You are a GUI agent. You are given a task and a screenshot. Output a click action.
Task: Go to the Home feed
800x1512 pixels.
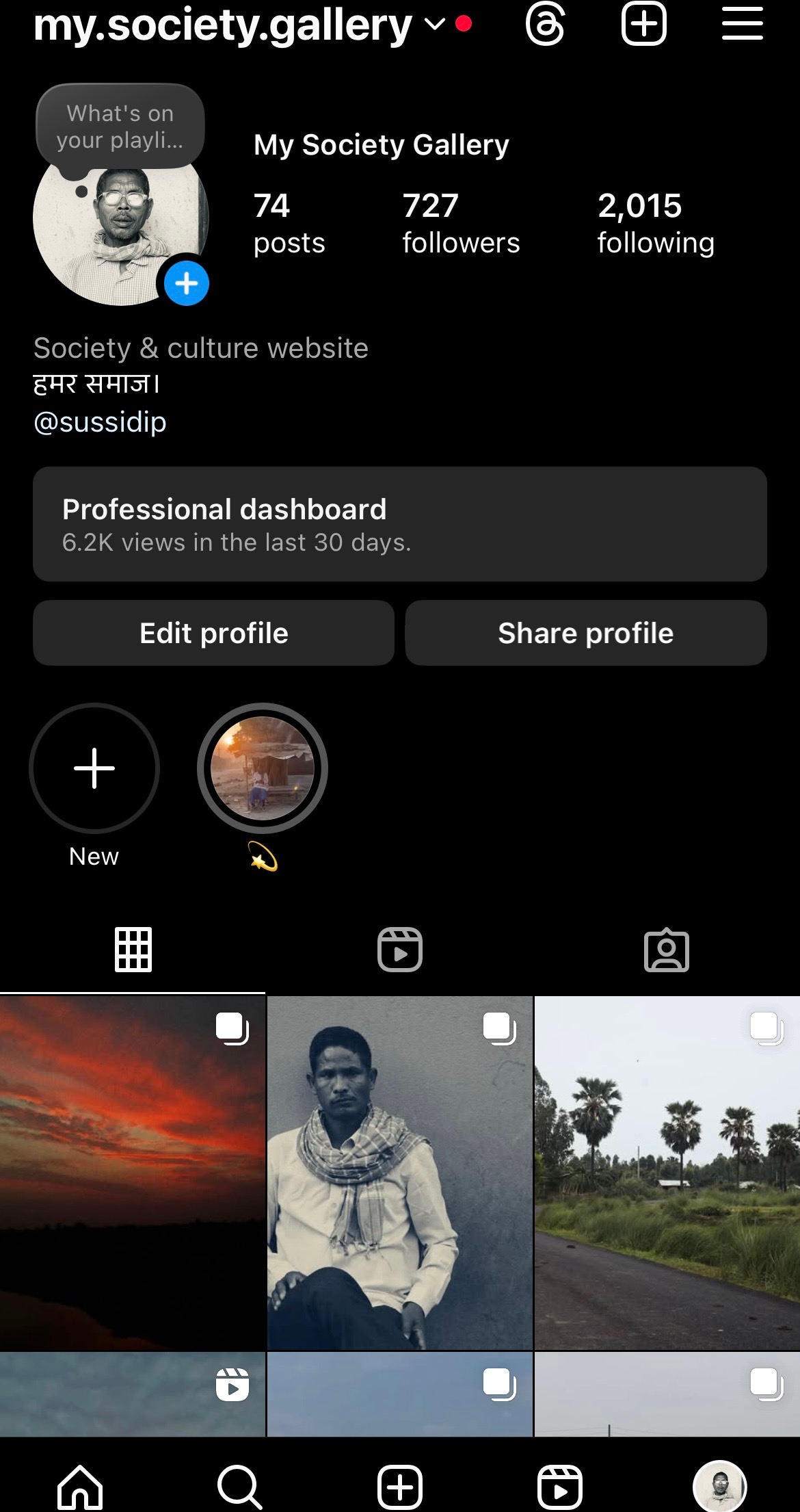81,1487
